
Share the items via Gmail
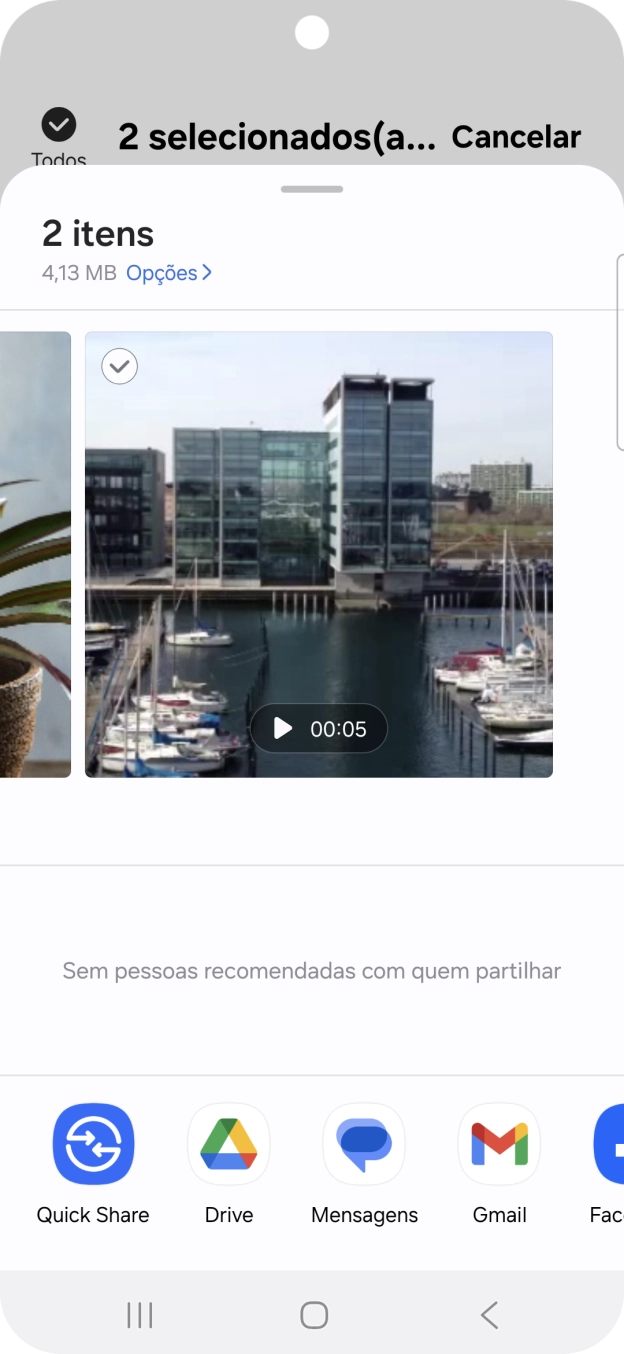499,1144
